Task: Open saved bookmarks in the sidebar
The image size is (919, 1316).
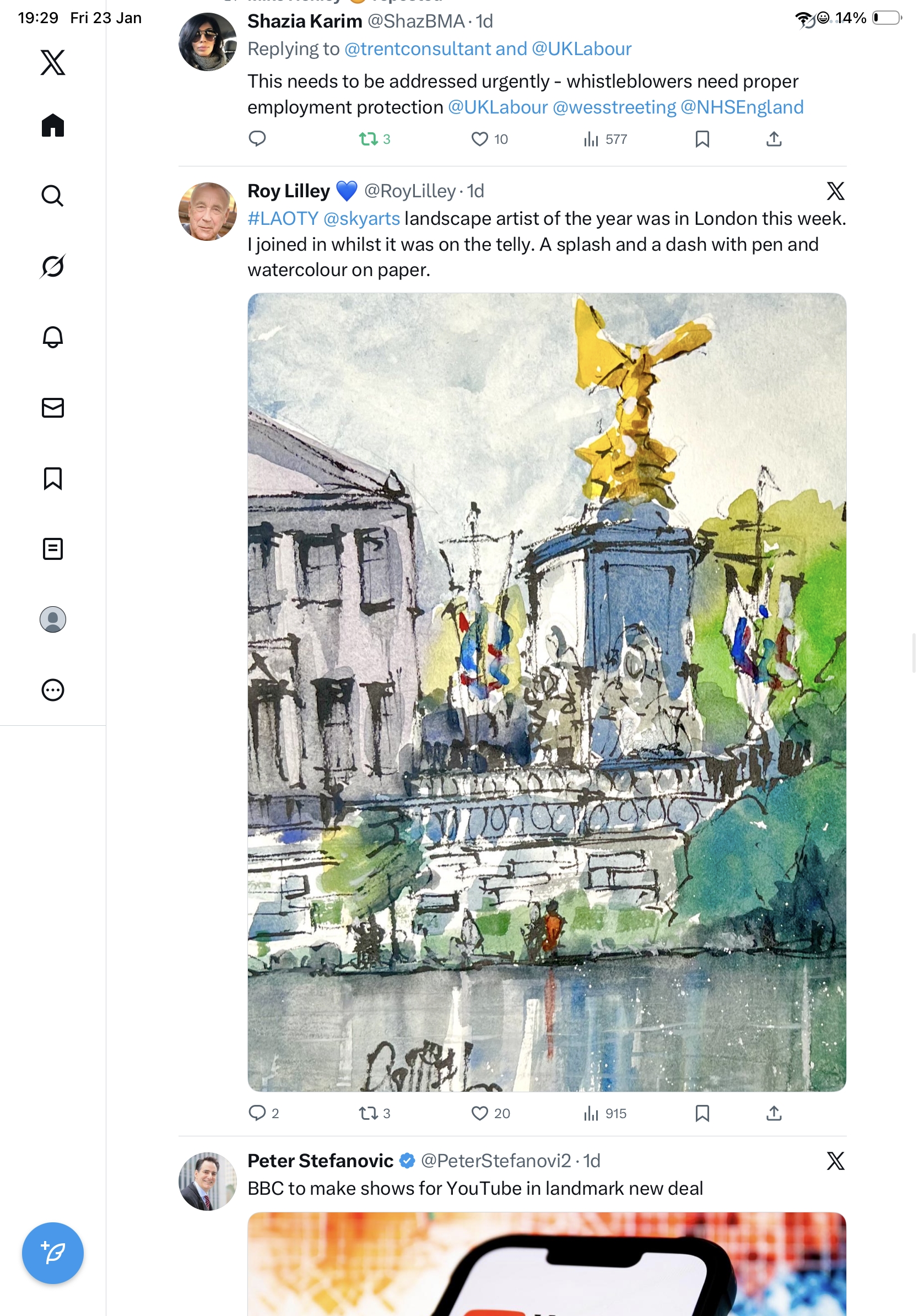Action: click(53, 478)
